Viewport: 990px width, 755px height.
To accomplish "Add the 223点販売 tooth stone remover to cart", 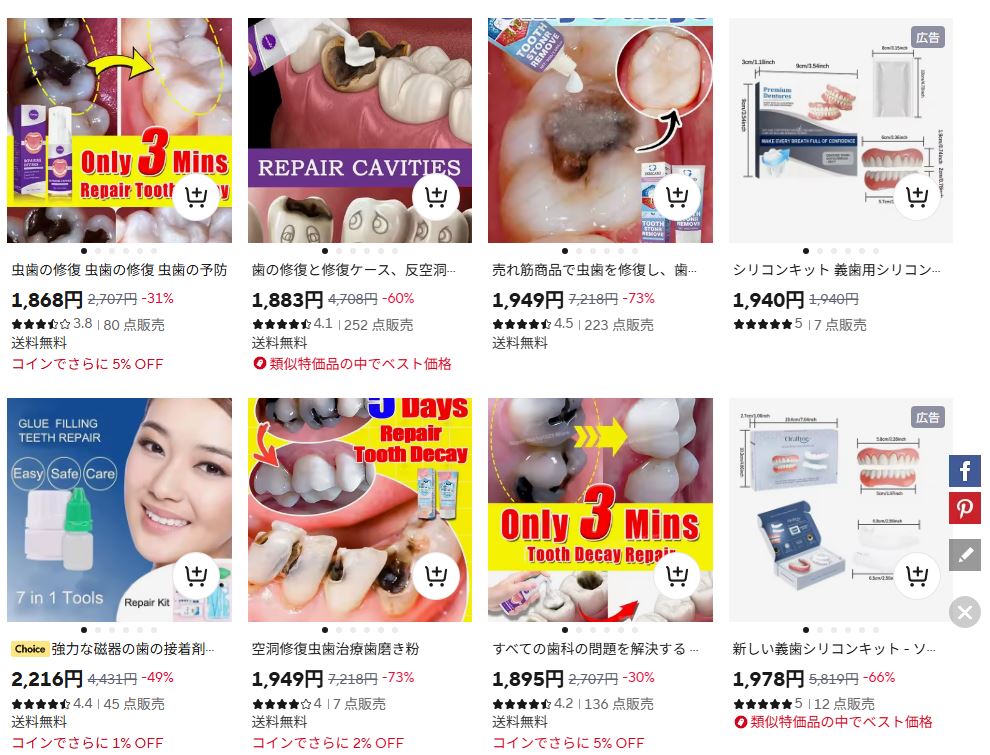I will tap(677, 196).
